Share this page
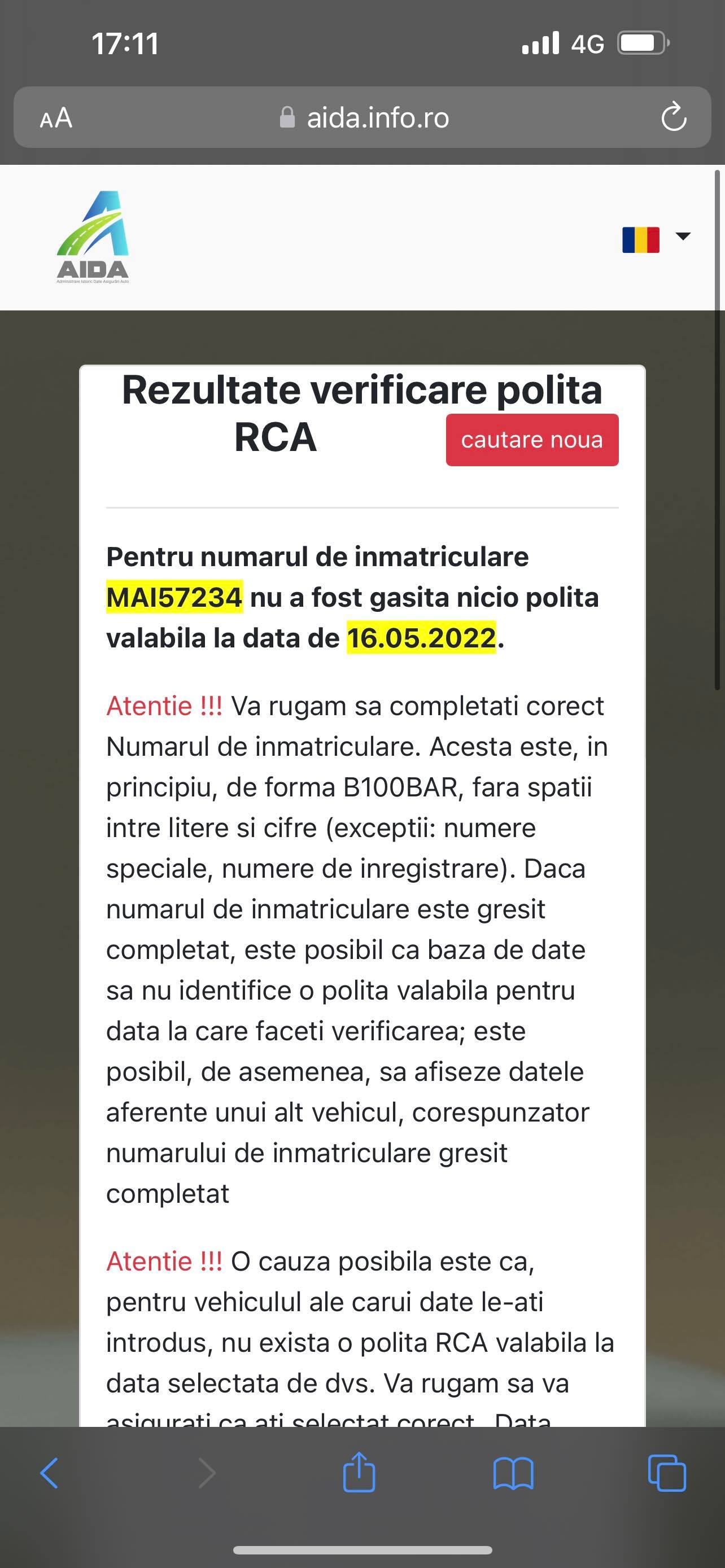 click(x=359, y=1473)
